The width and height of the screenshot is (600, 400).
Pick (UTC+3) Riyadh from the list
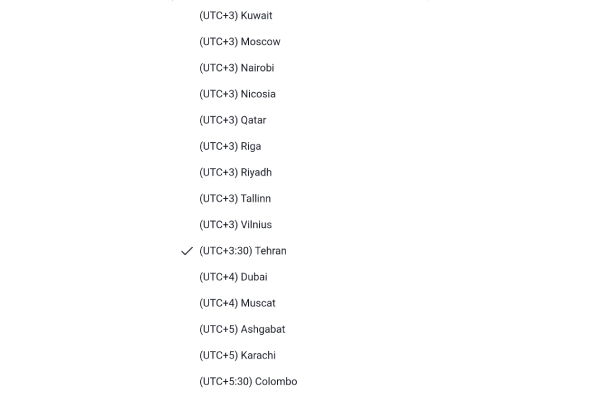tap(236, 172)
